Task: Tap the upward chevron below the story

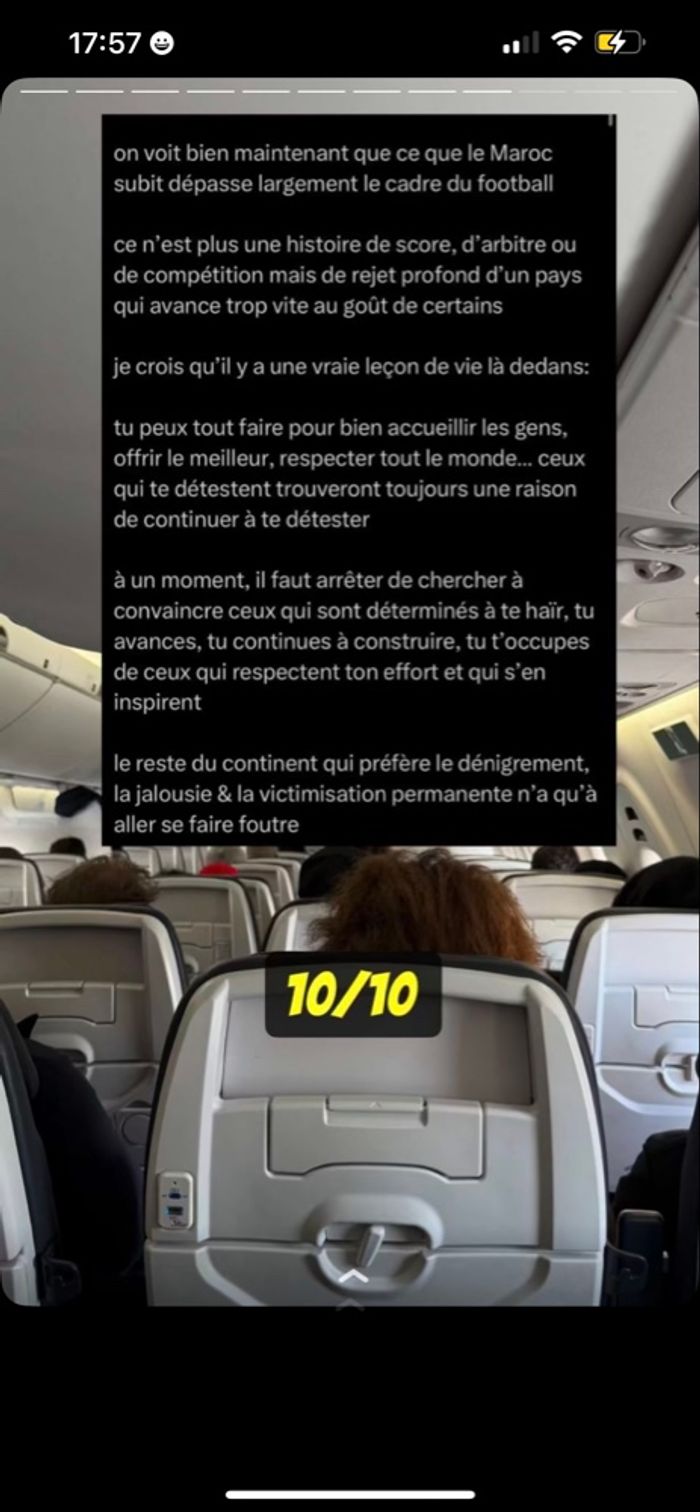Action: click(352, 1277)
